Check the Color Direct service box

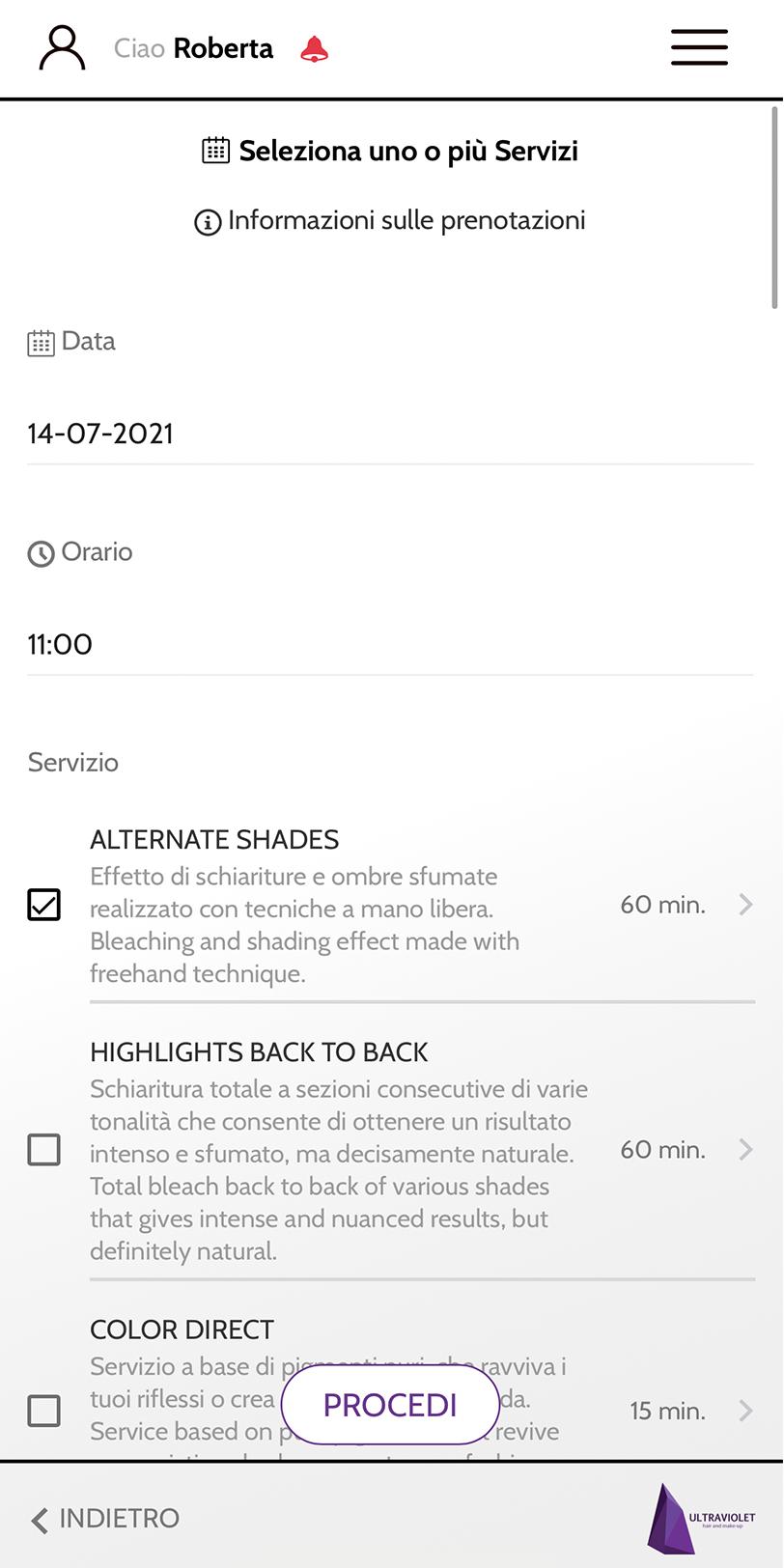coord(44,1411)
